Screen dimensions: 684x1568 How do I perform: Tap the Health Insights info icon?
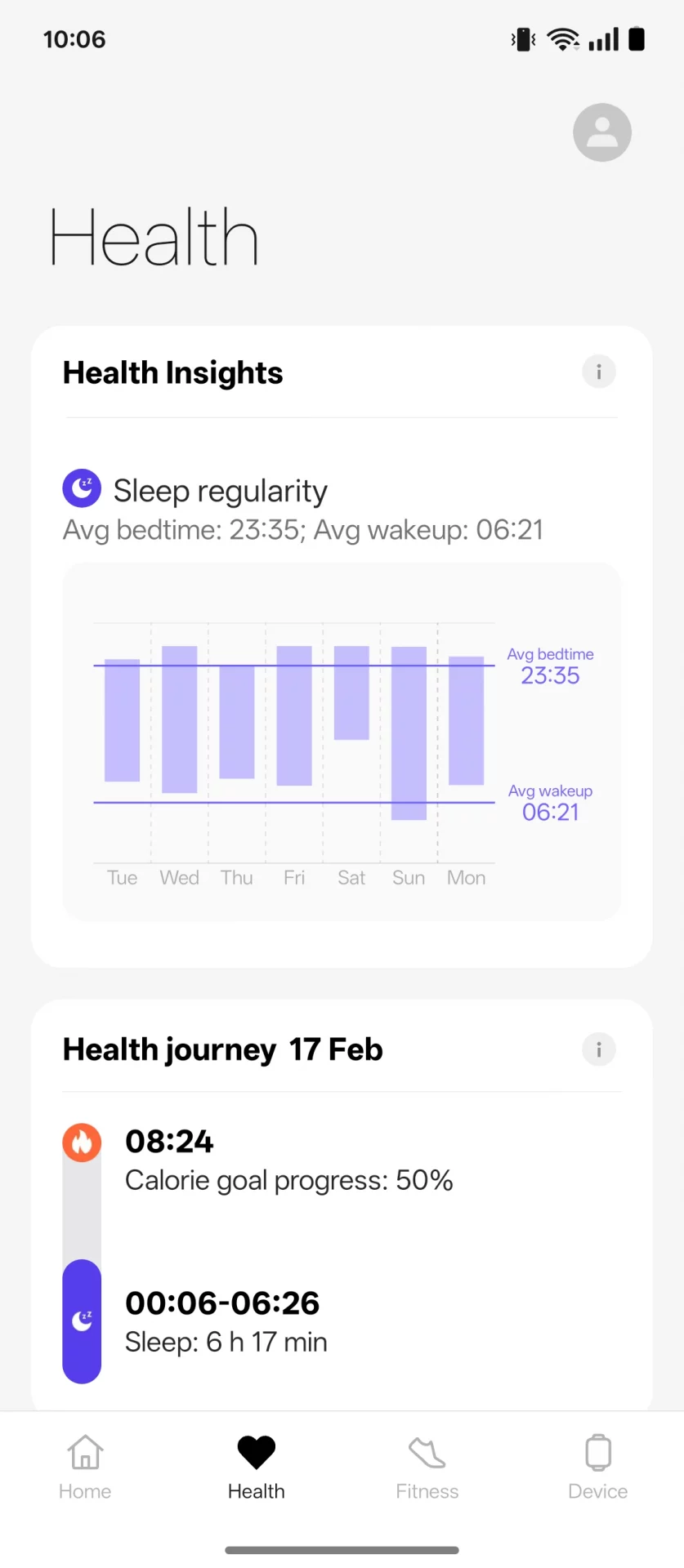[x=599, y=372]
